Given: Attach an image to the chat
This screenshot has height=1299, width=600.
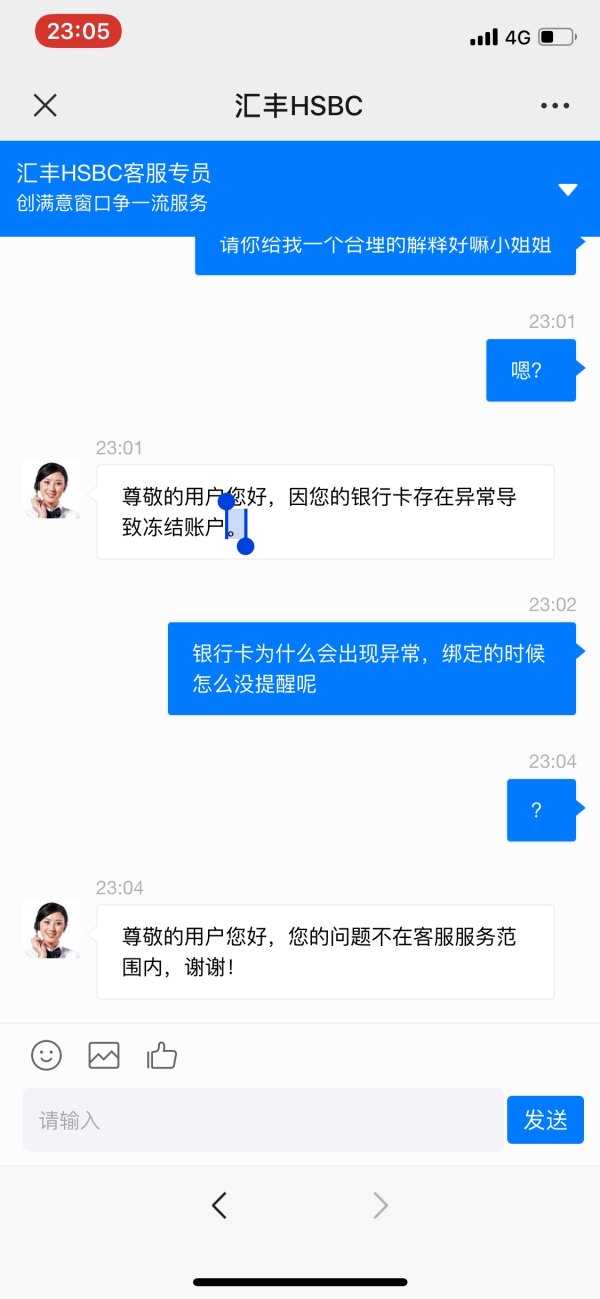Looking at the screenshot, I should (104, 1055).
